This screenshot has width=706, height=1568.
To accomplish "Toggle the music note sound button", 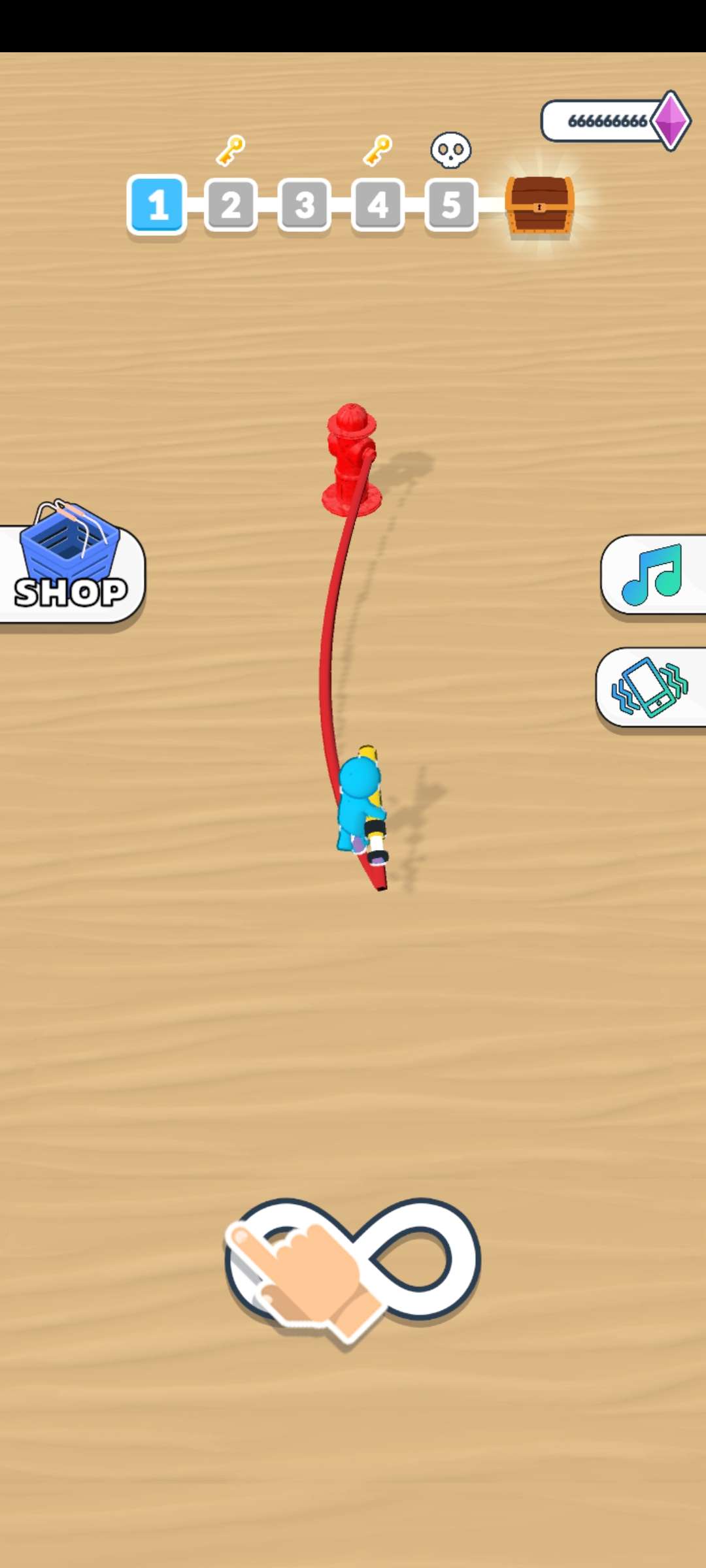I will [x=652, y=575].
